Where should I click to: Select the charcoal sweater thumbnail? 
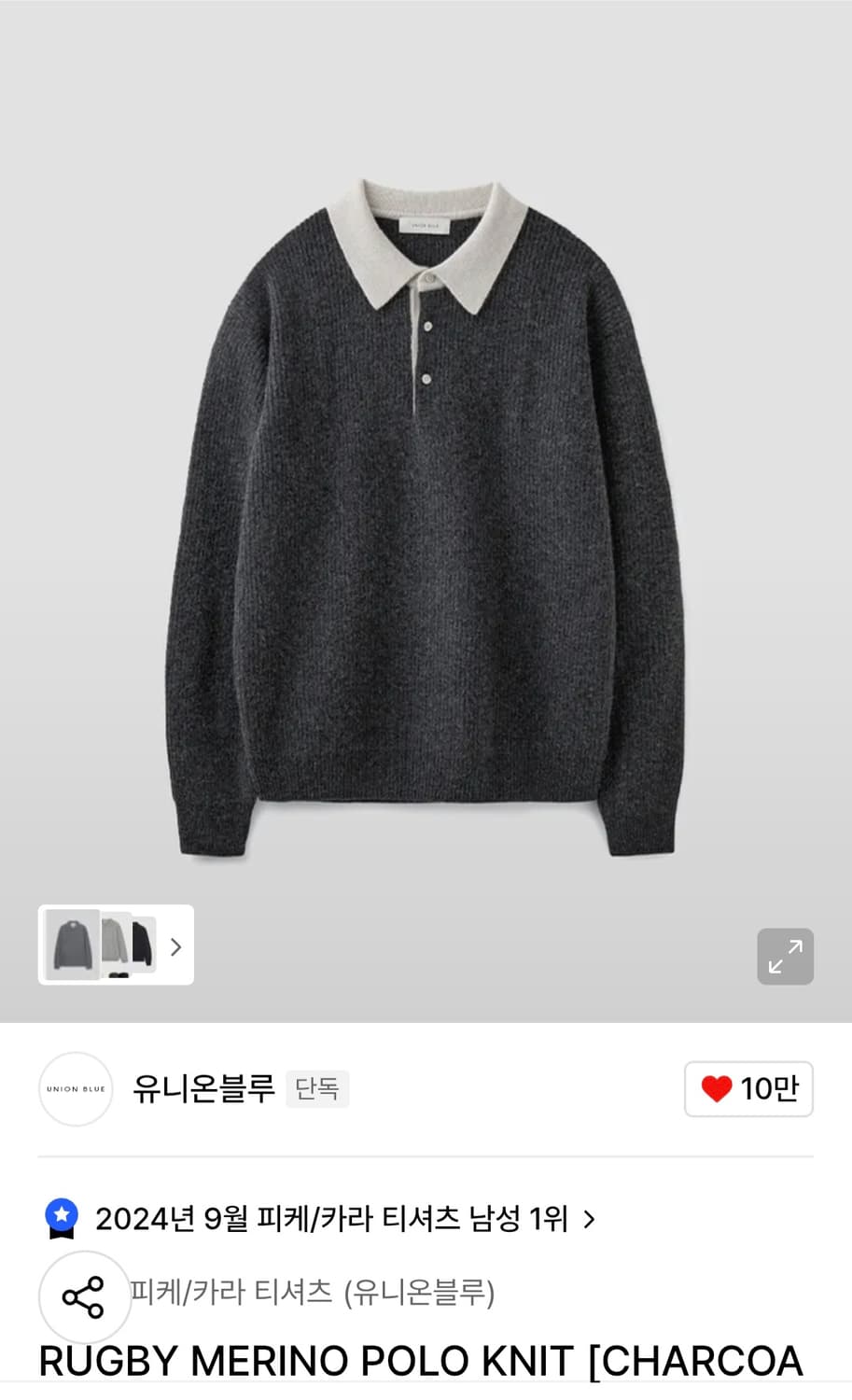pos(71,945)
